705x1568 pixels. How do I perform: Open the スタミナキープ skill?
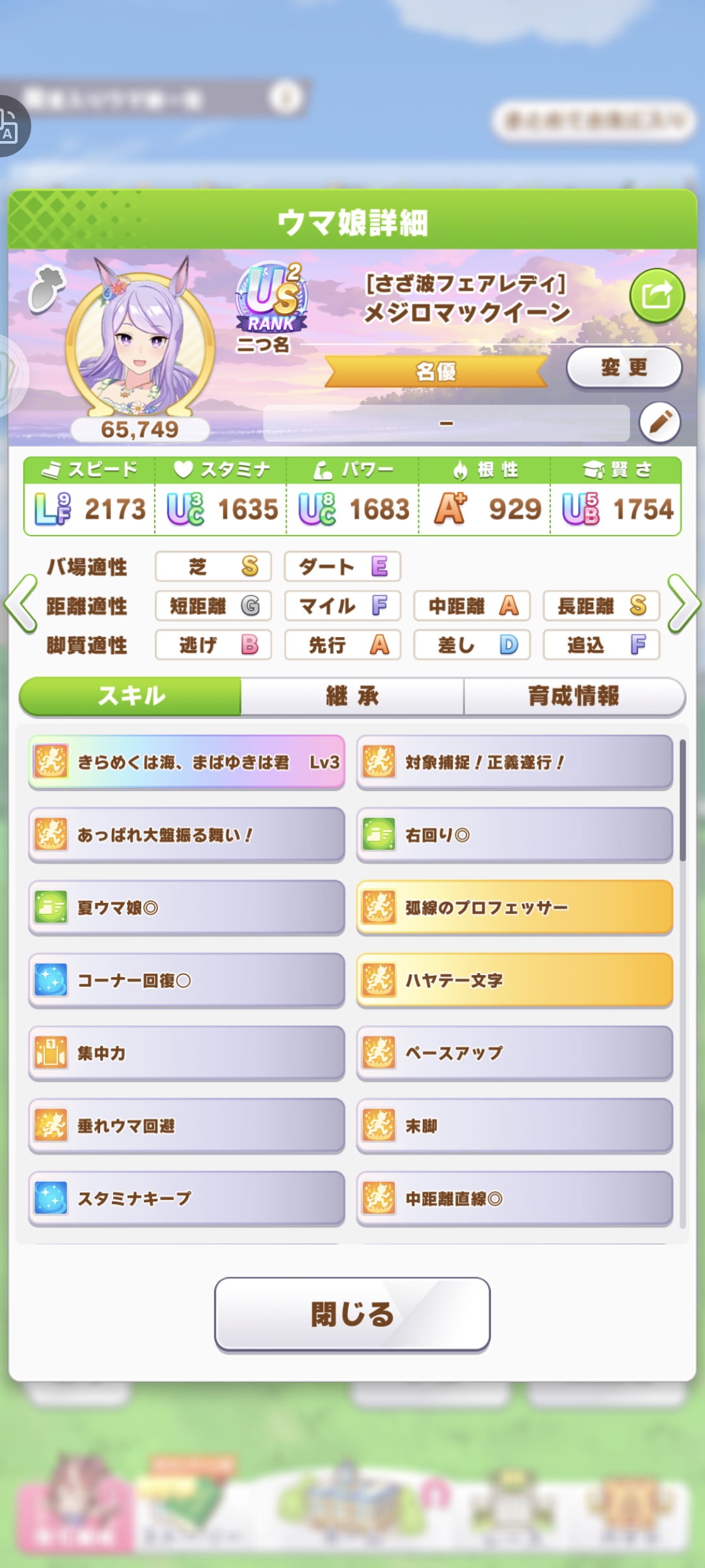tap(187, 1199)
